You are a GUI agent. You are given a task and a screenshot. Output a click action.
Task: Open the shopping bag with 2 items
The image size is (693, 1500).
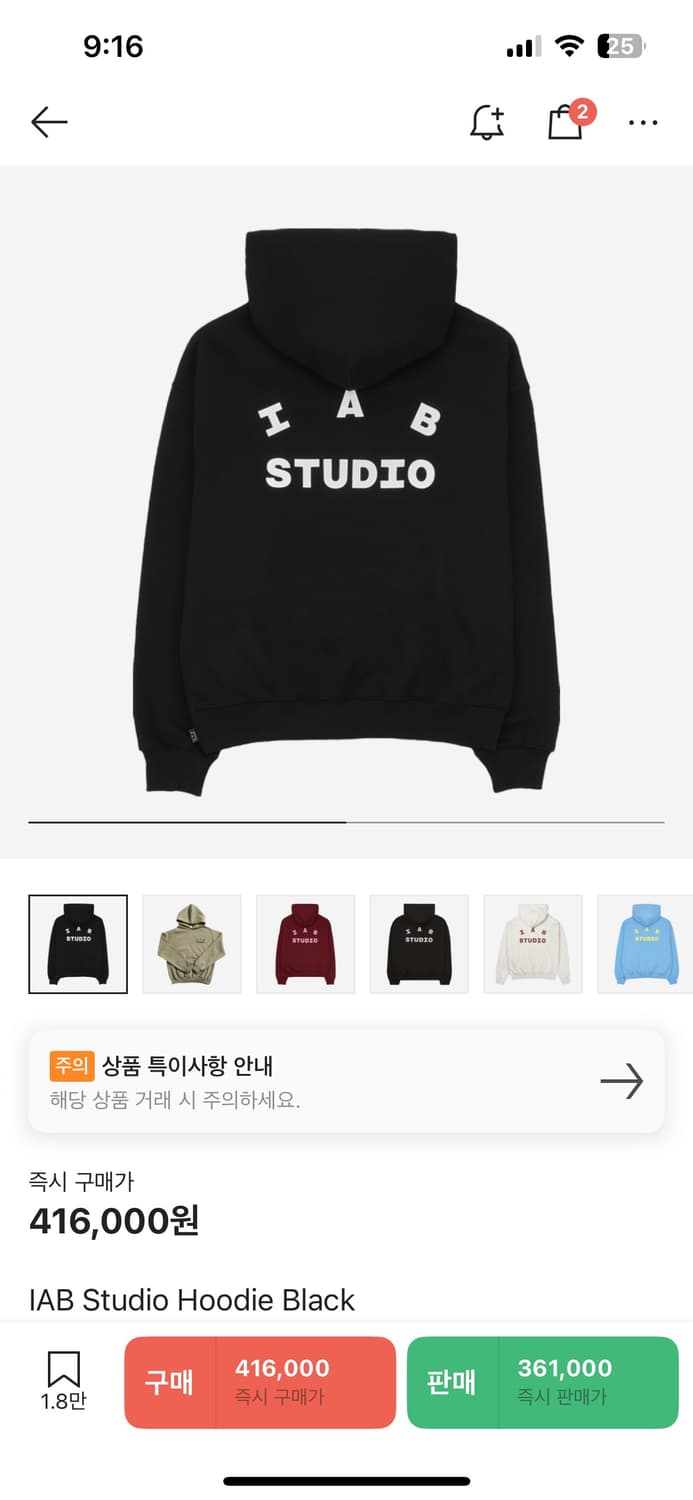(569, 120)
